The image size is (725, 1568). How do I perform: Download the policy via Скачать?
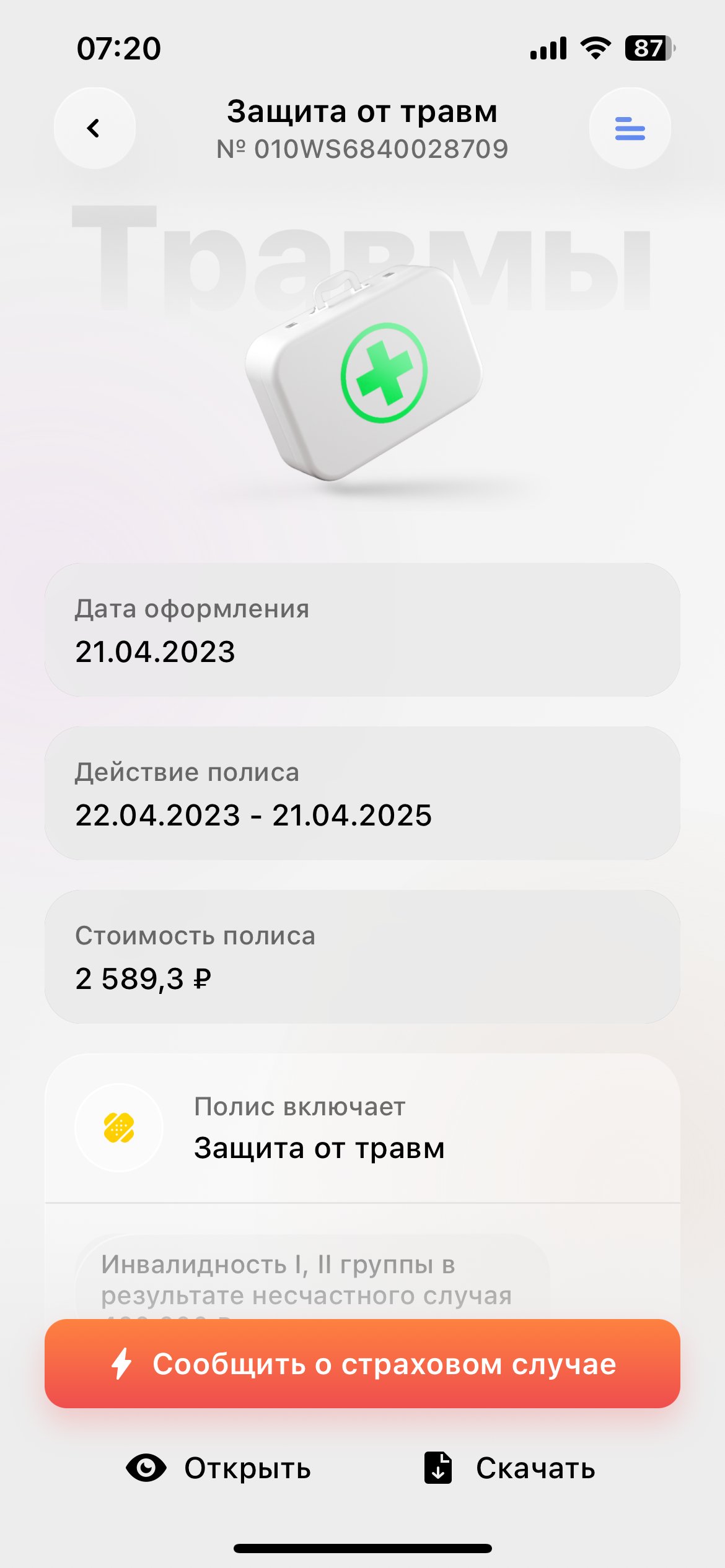[509, 1468]
